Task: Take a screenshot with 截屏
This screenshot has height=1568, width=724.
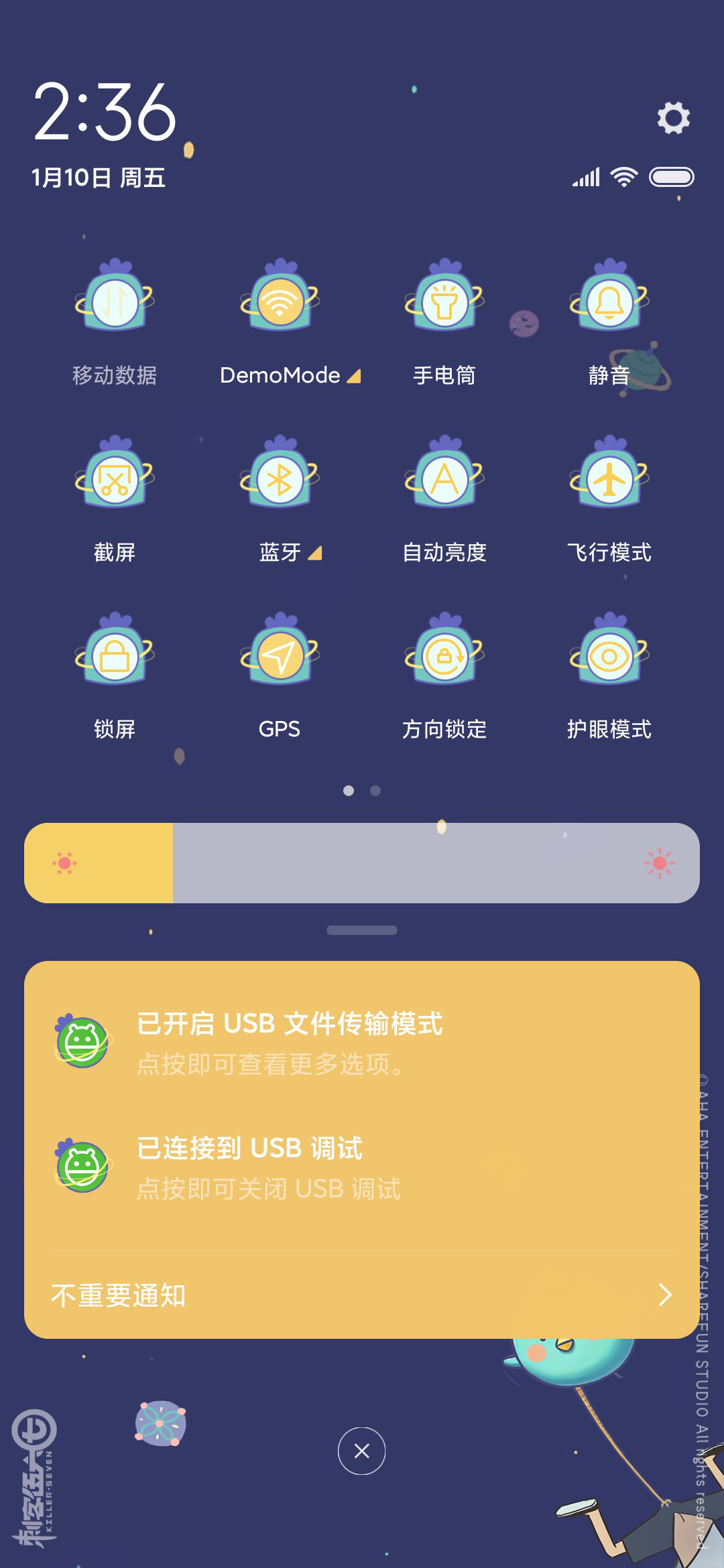Action: [115, 480]
